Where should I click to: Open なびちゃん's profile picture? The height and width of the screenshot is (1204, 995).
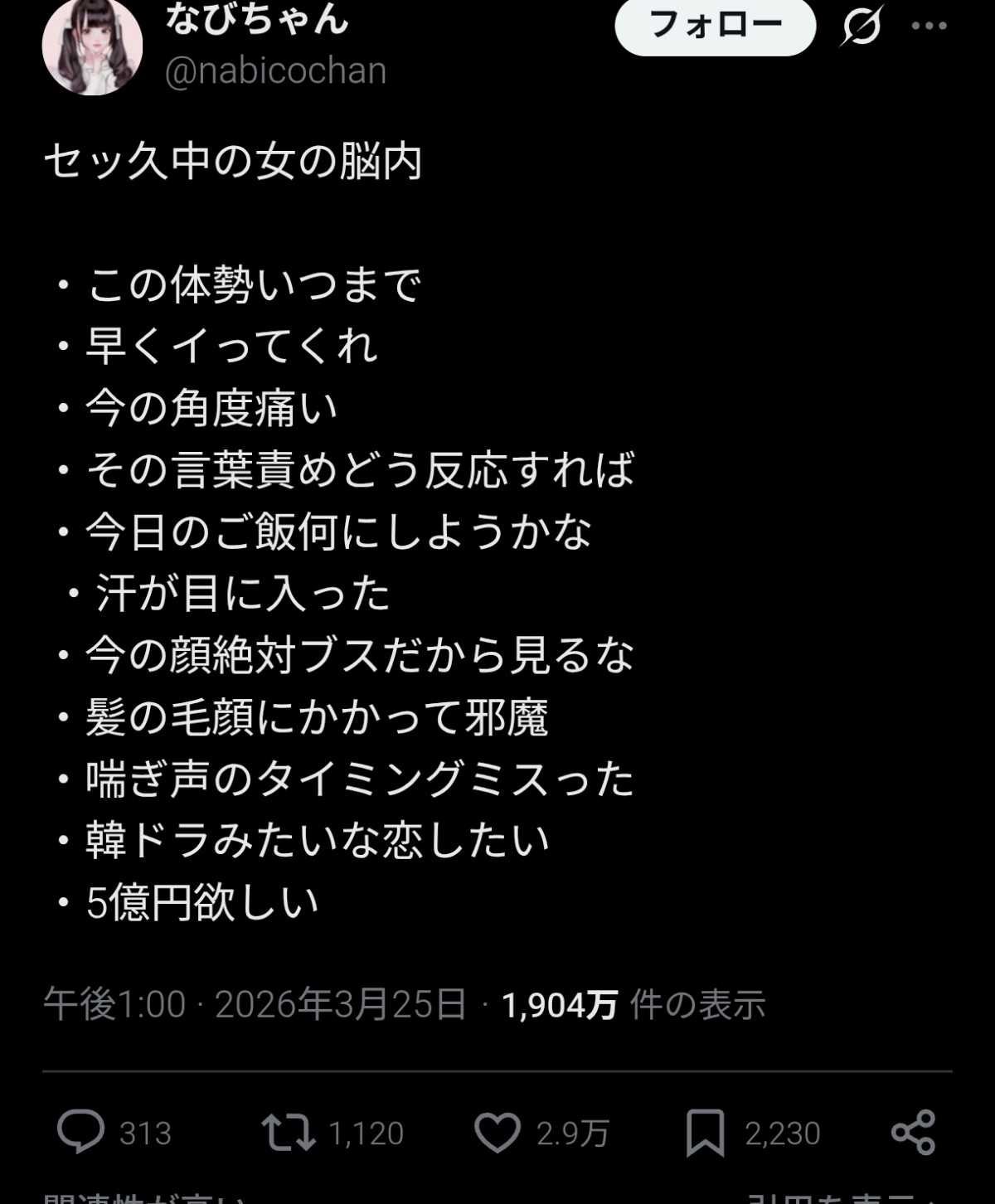click(92, 47)
